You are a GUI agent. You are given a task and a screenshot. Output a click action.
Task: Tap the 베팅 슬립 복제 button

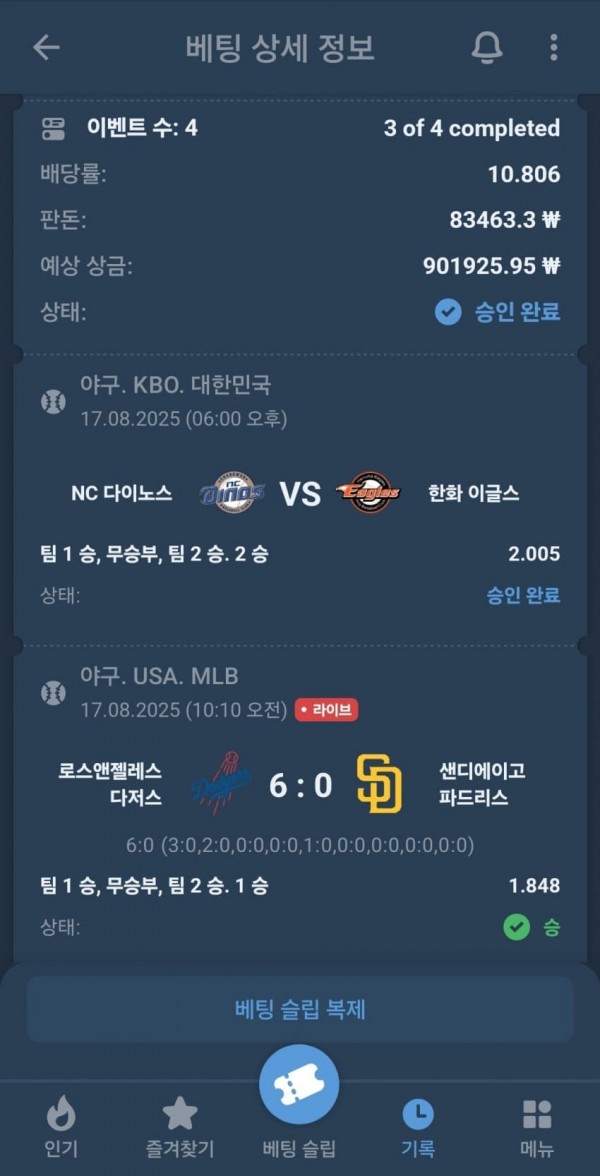pos(300,1009)
